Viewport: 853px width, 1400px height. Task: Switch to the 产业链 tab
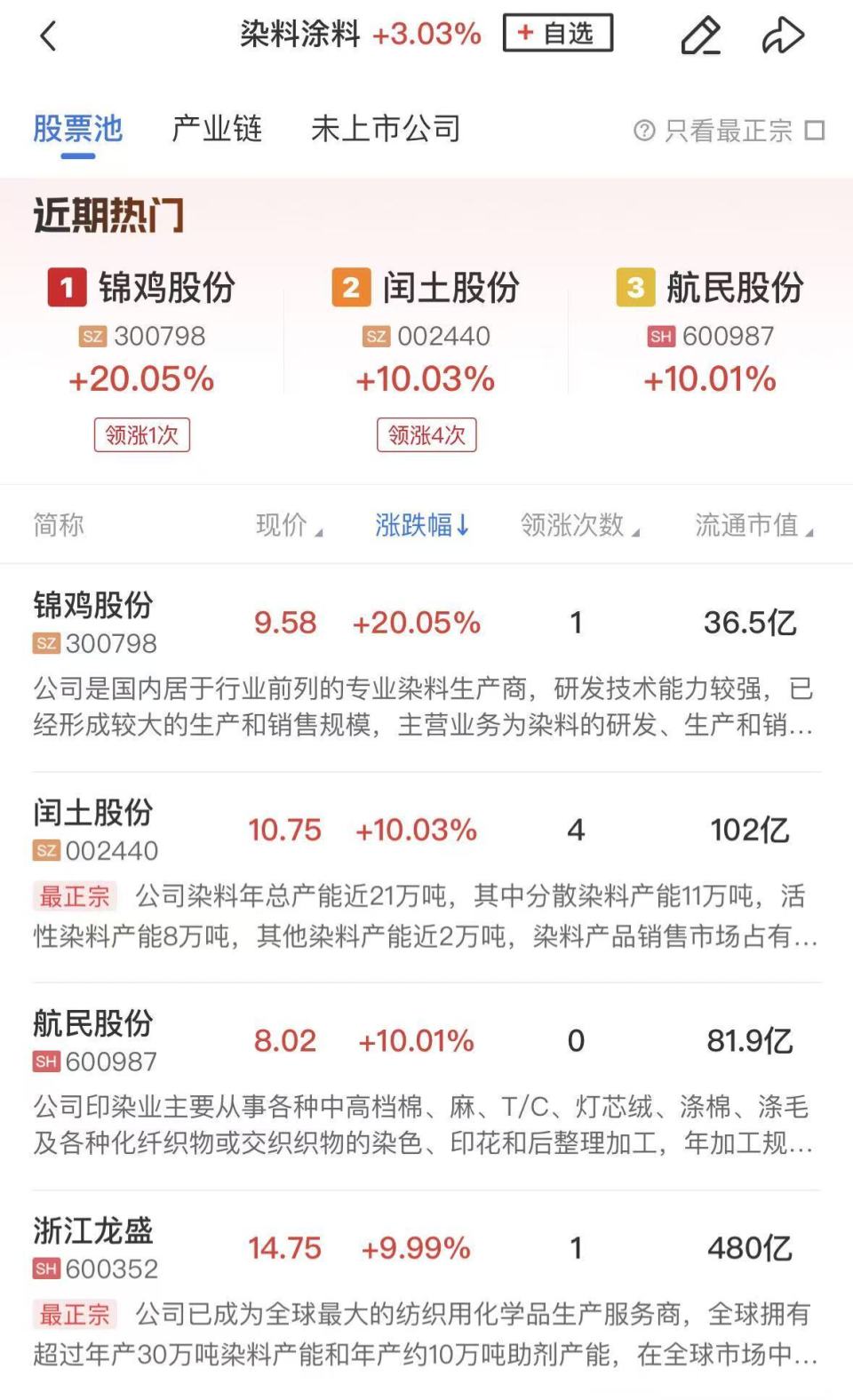point(218,129)
